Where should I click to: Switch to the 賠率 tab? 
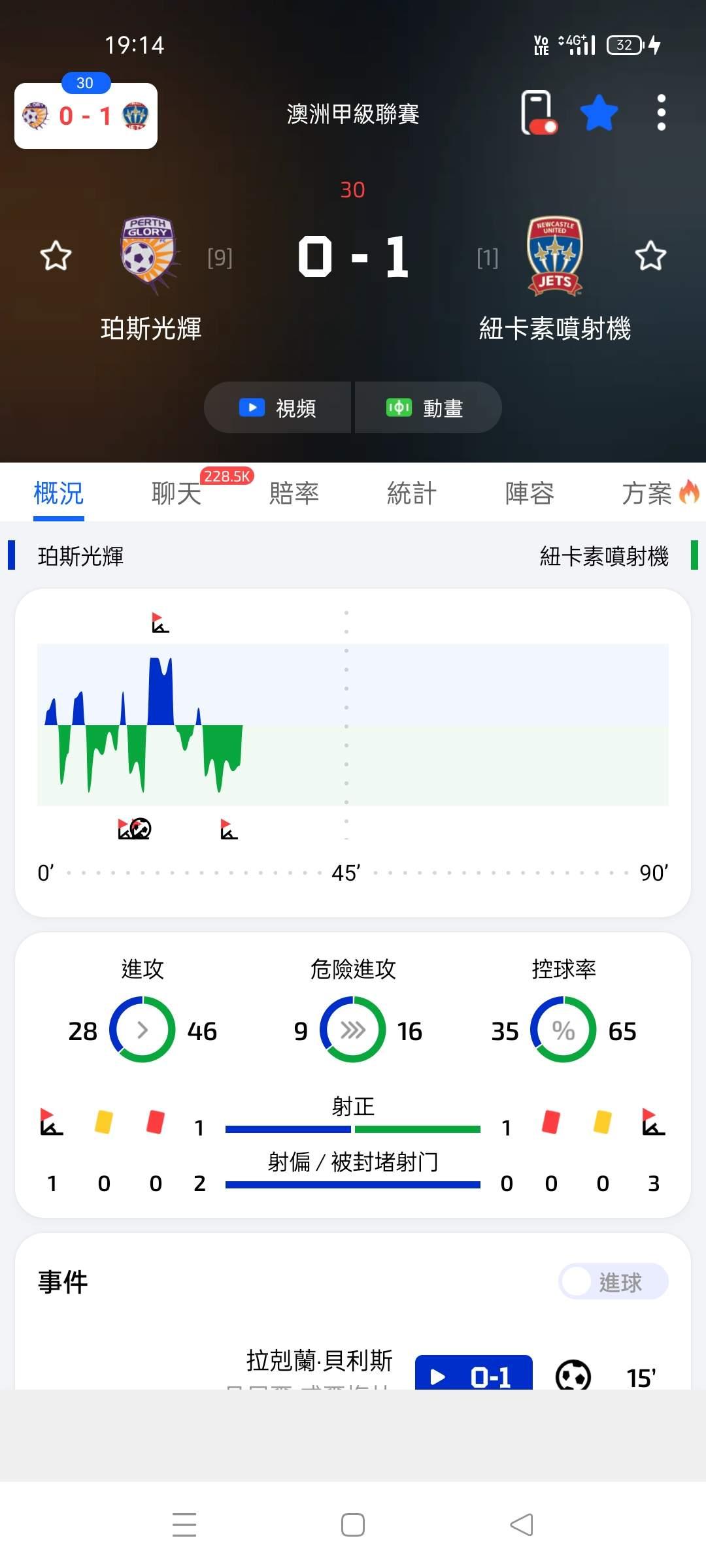click(x=294, y=493)
